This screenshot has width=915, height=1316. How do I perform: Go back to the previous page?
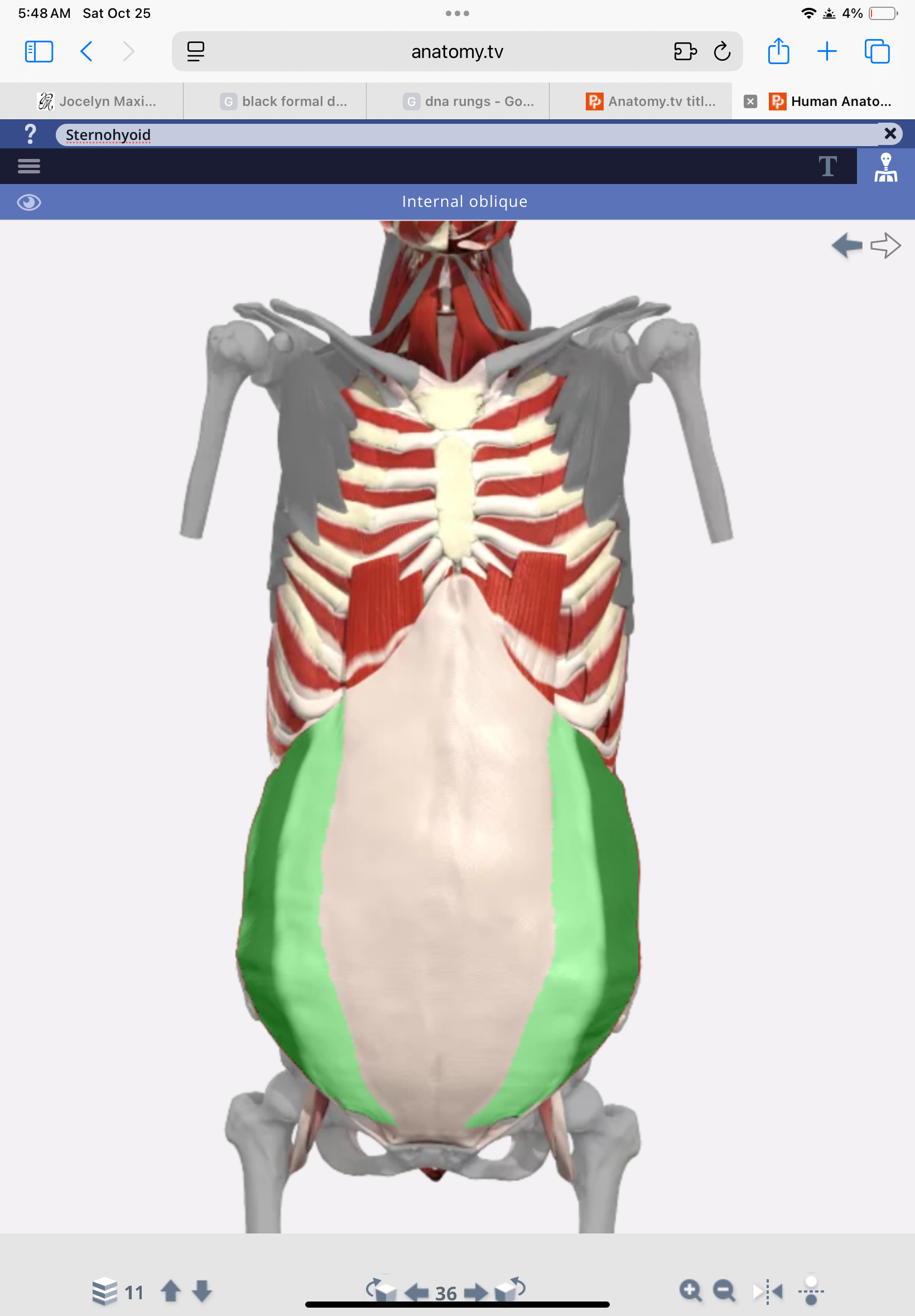click(86, 51)
